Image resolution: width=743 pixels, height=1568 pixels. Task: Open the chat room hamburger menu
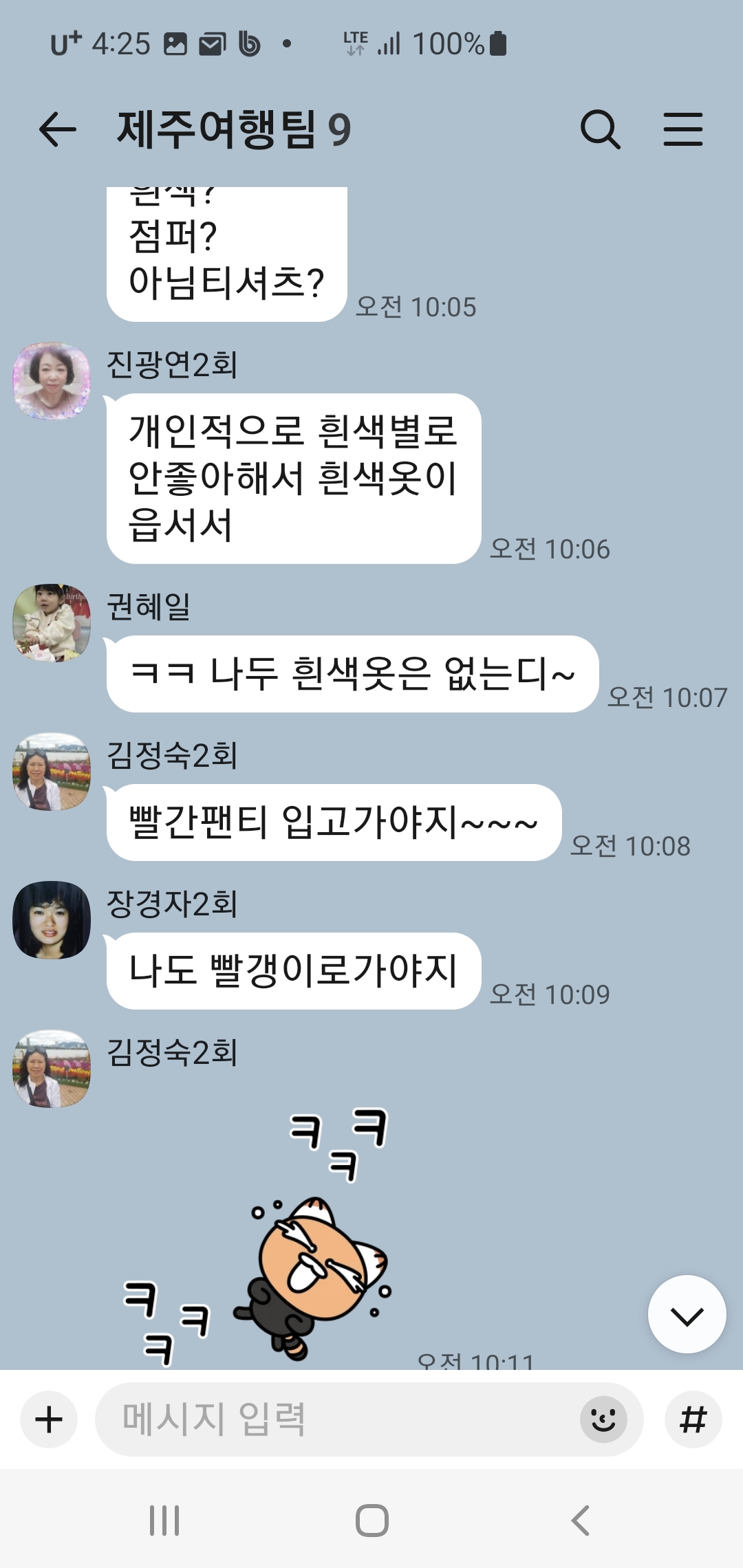[x=682, y=130]
